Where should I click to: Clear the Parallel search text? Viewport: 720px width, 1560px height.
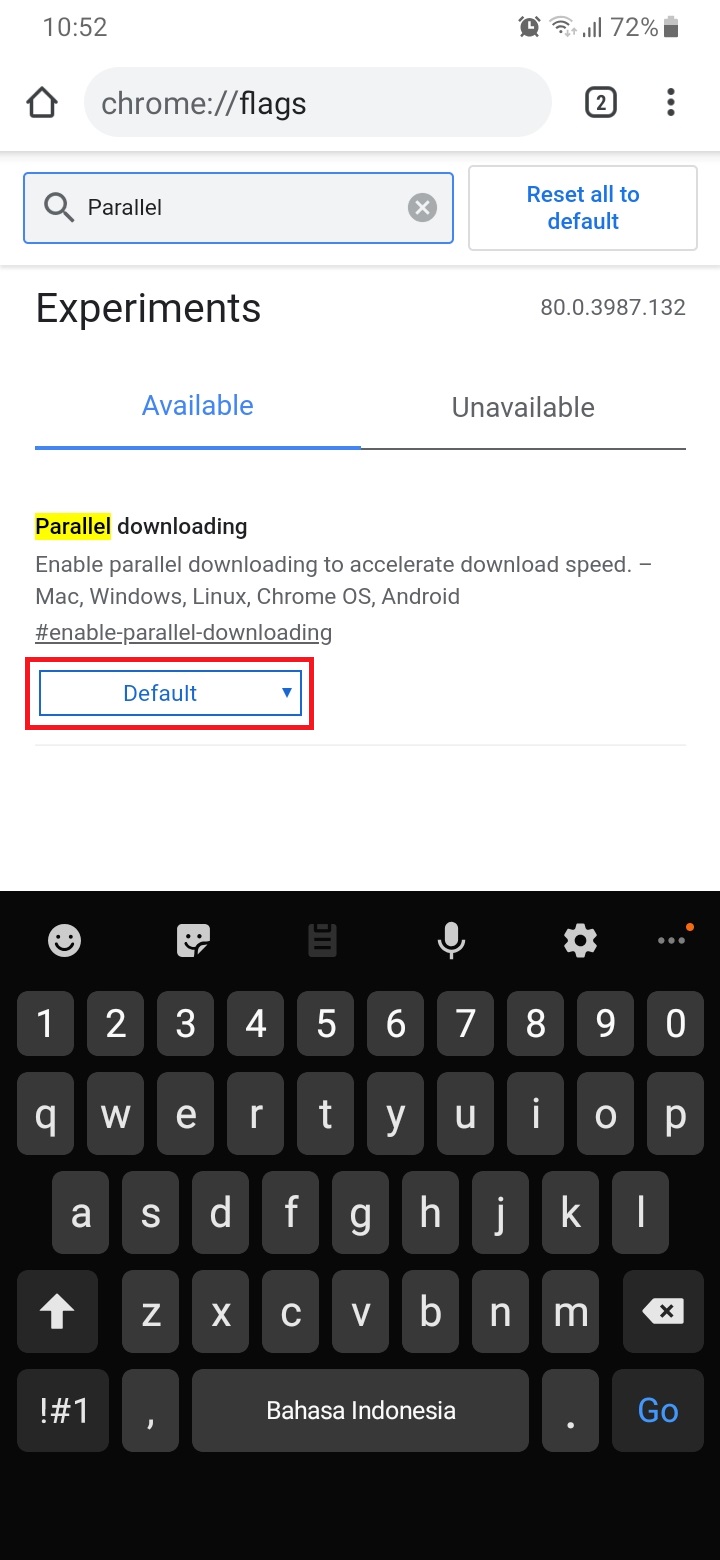422,208
